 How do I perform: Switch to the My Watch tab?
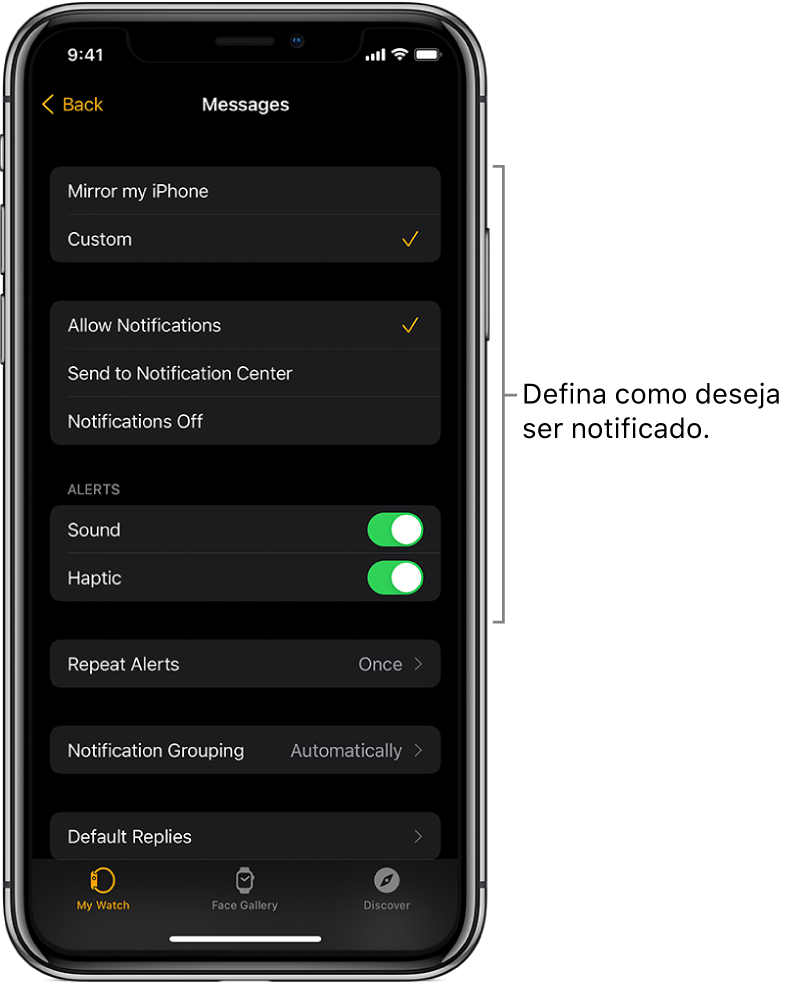click(103, 888)
